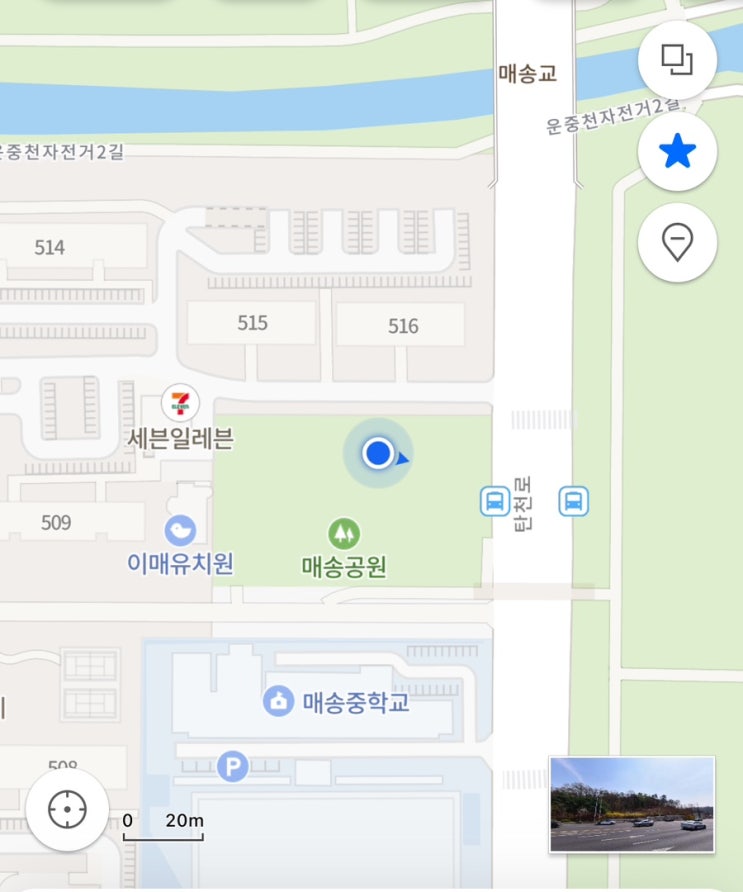Recenter map on my current location
Viewport: 743px width, 892px height.
(x=67, y=809)
